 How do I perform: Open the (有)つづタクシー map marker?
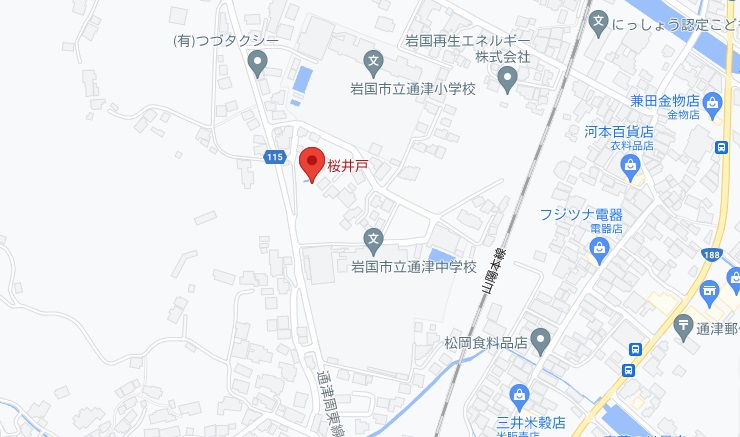257,66
